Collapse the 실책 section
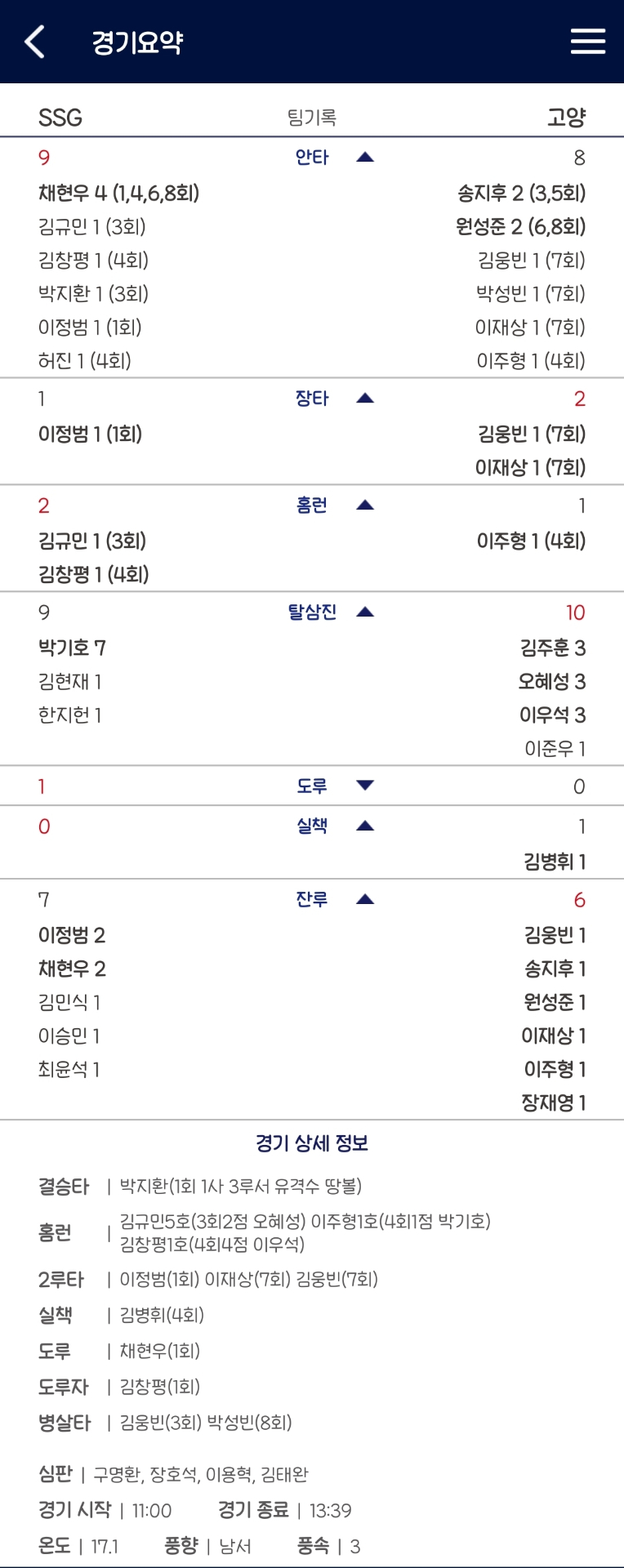 point(365,826)
